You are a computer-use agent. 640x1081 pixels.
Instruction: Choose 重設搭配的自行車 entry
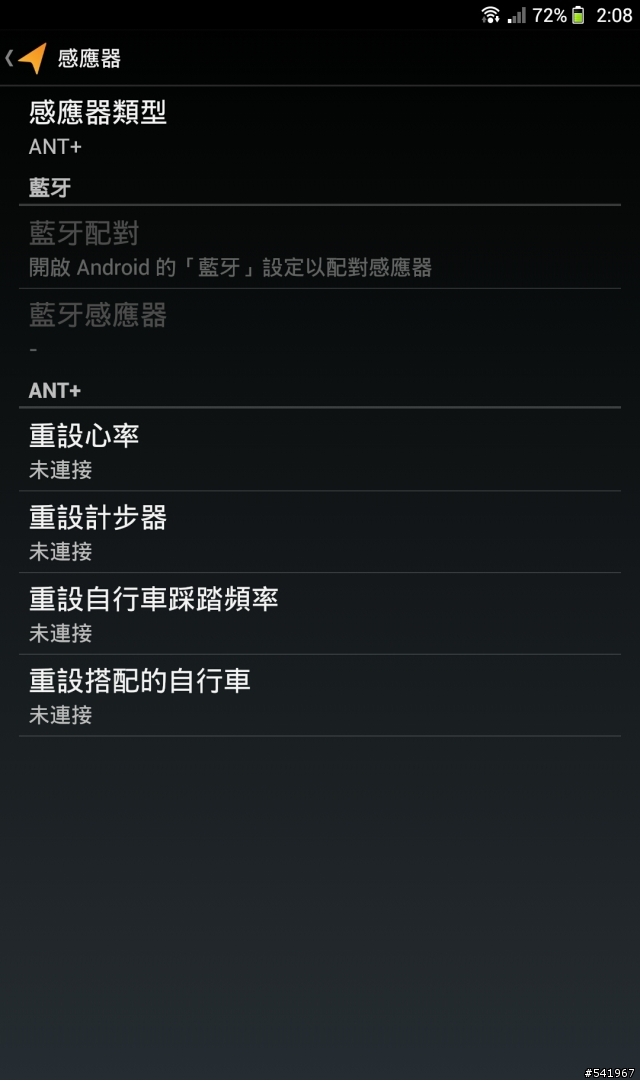(319, 696)
